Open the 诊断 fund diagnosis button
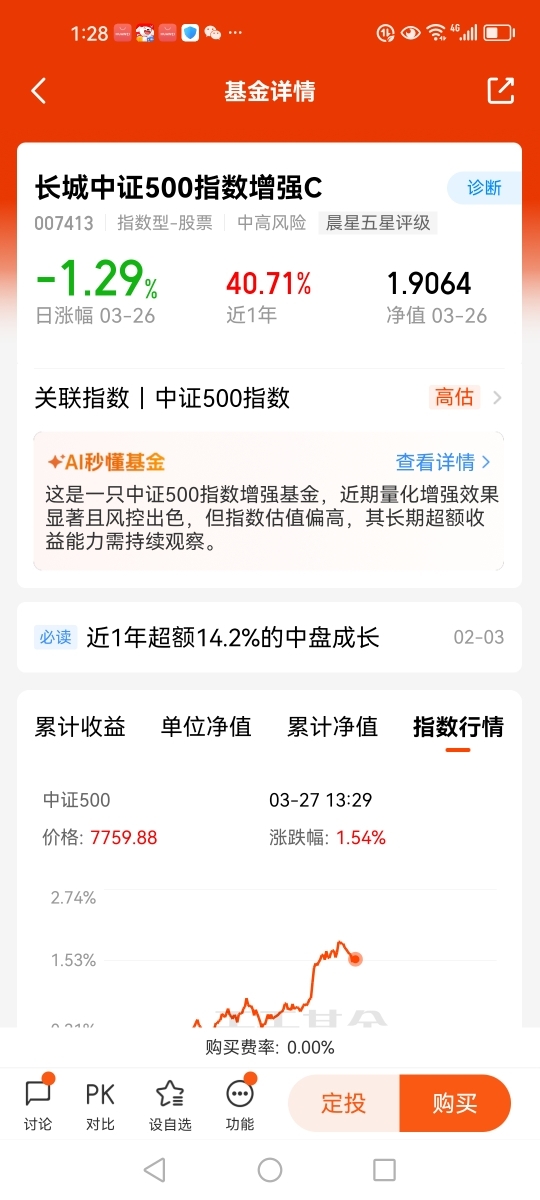The height and width of the screenshot is (1200, 540). point(483,187)
